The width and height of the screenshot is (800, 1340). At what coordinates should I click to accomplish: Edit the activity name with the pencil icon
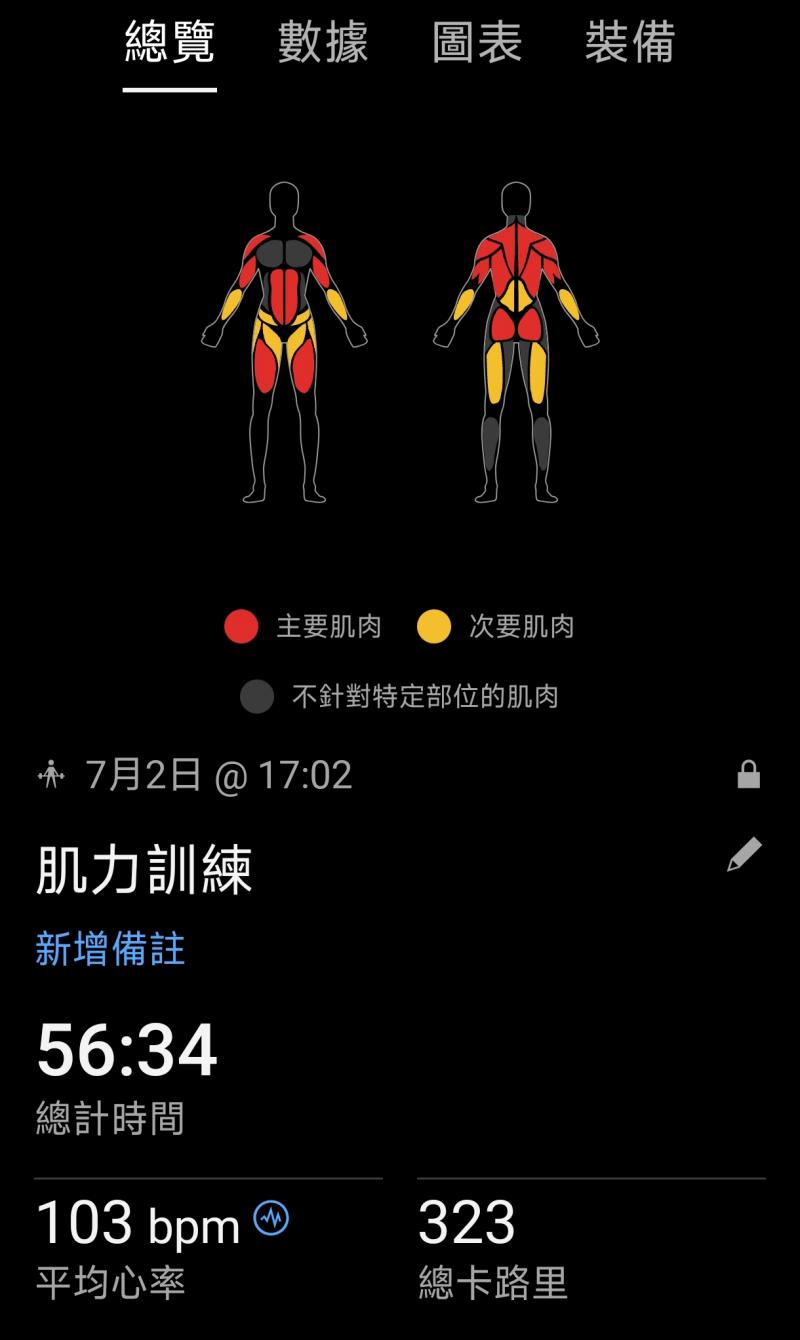[744, 855]
